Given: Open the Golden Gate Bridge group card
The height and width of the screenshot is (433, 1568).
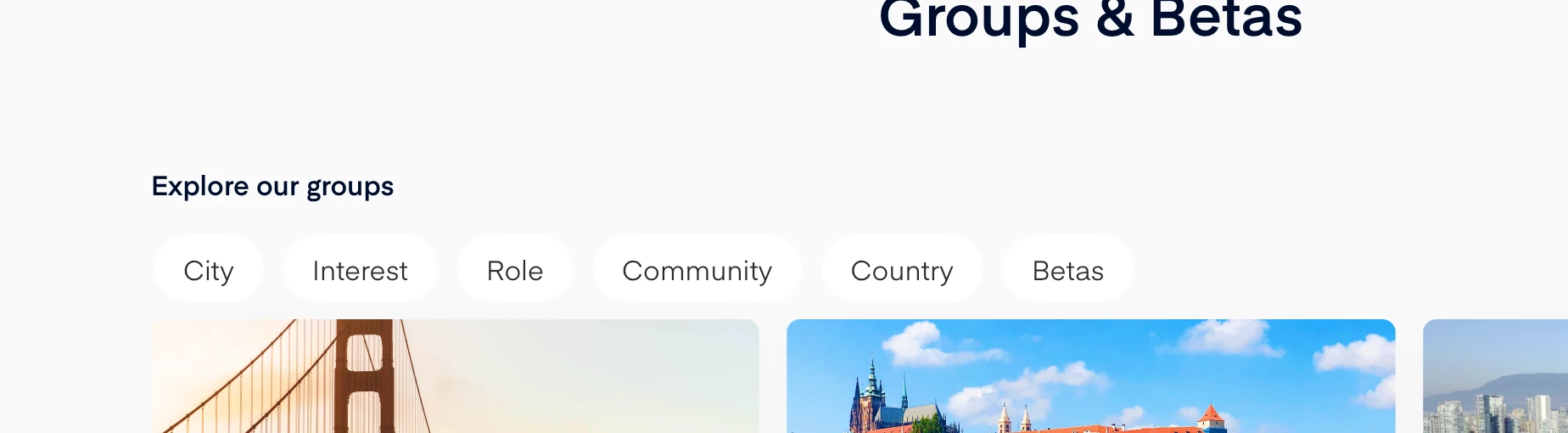Looking at the screenshot, I should (455, 378).
